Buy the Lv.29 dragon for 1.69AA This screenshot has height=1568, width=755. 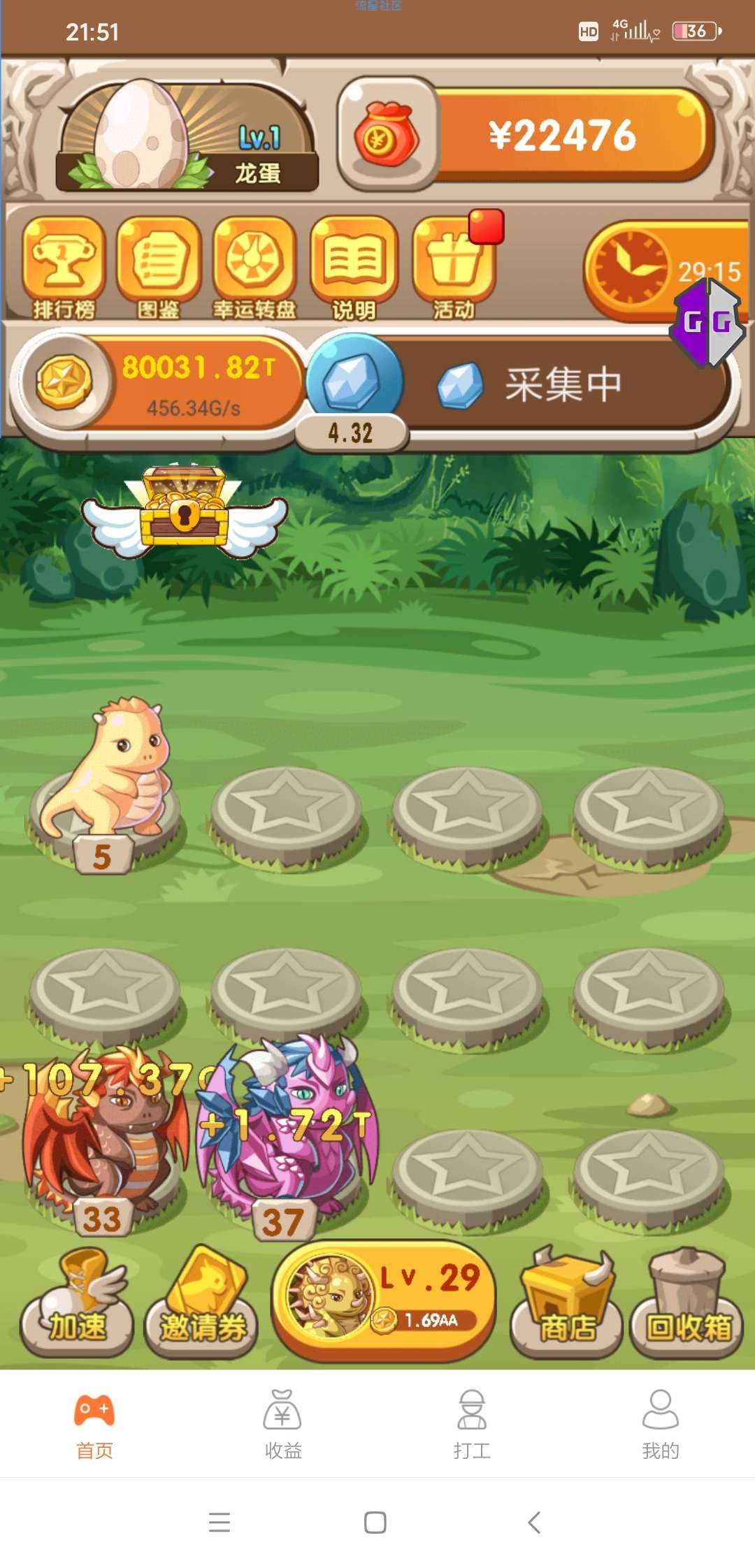384,1300
